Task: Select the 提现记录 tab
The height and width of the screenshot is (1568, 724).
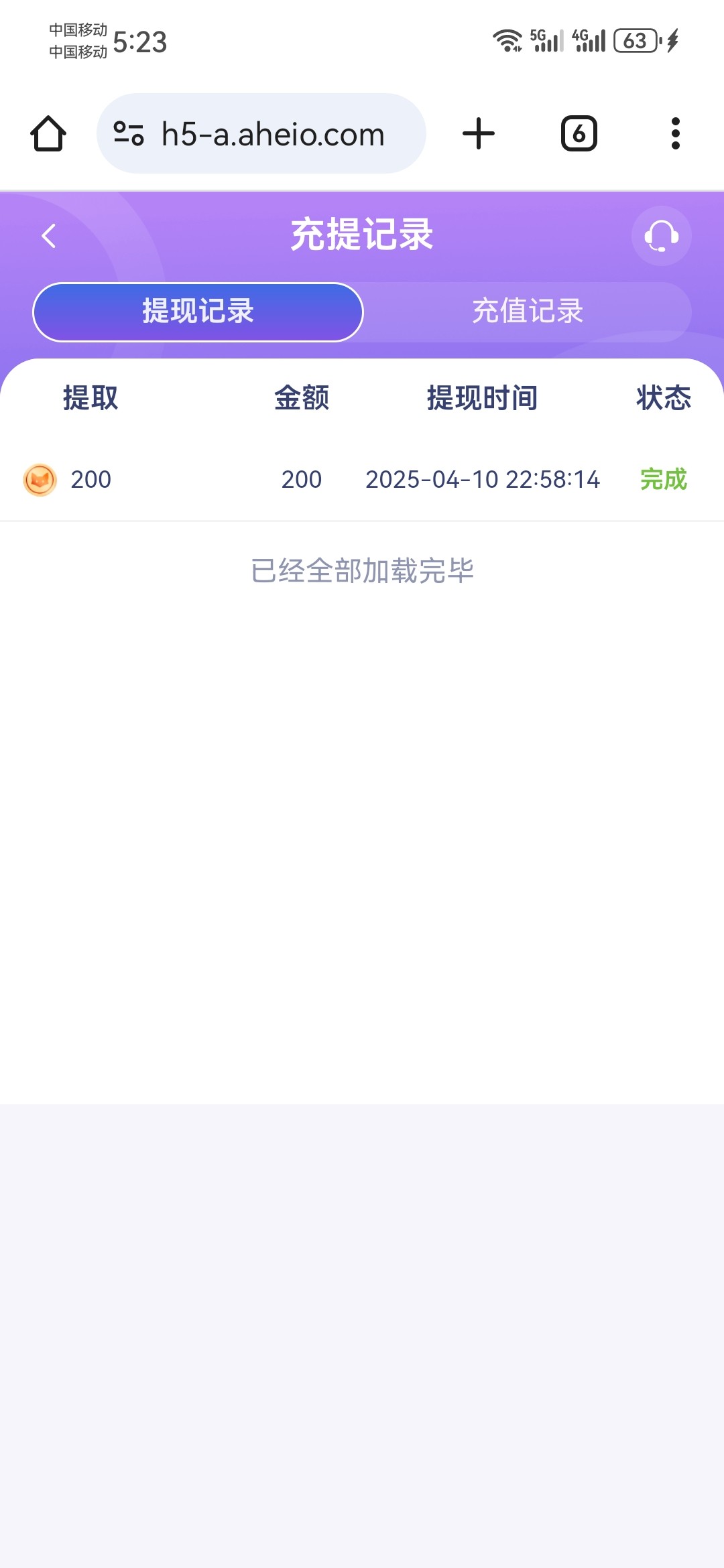Action: click(x=198, y=312)
